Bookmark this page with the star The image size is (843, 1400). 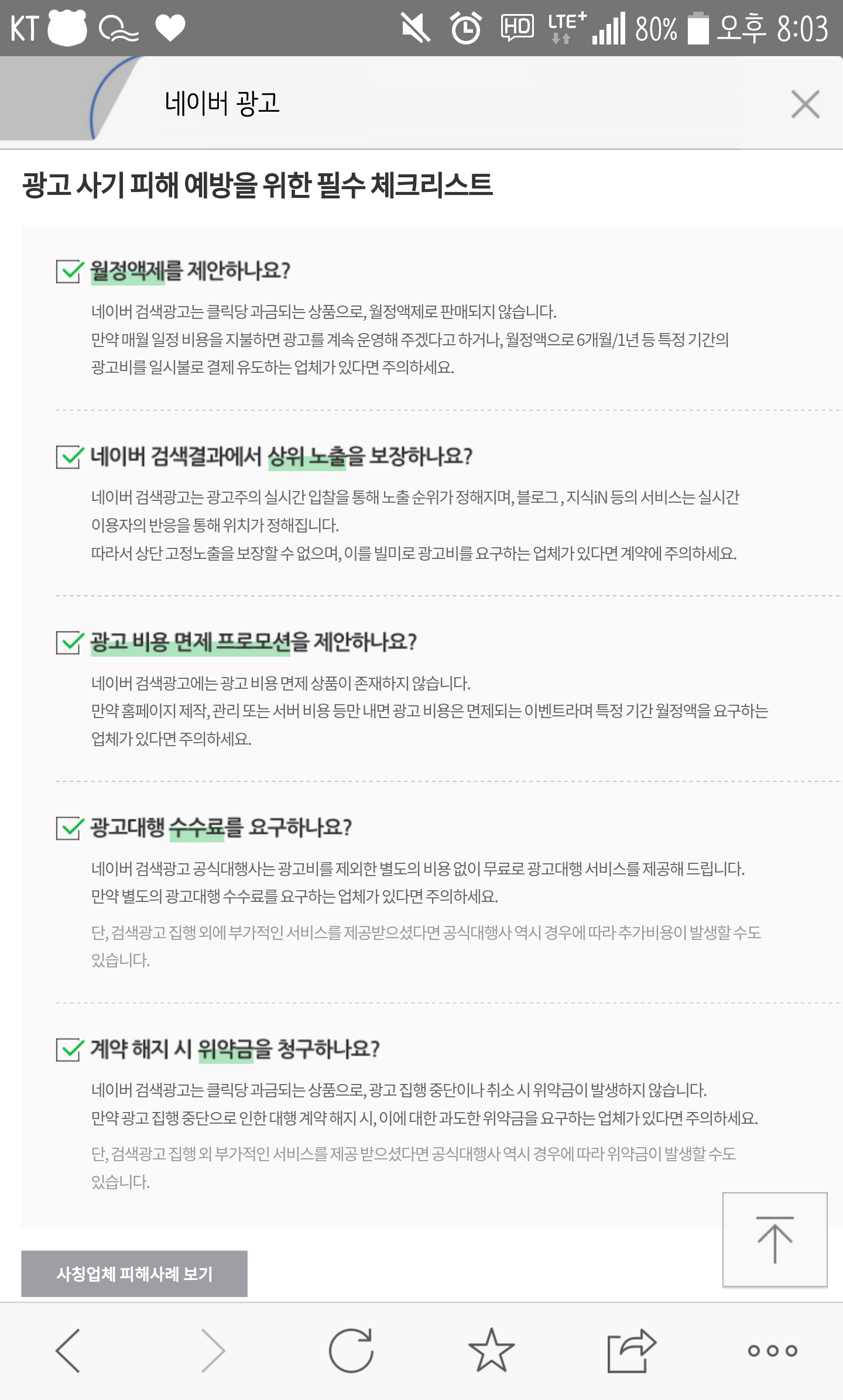(x=491, y=1350)
